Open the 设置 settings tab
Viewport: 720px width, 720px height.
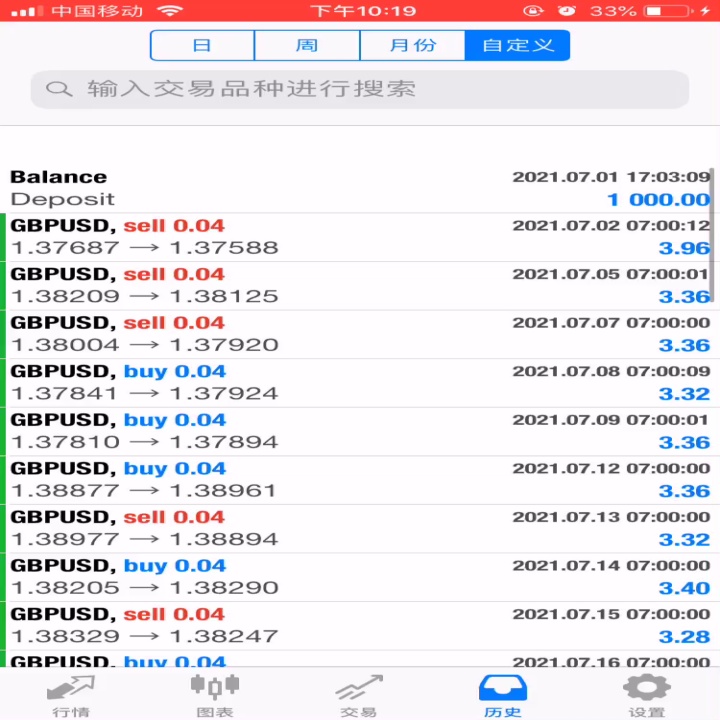pyautogui.click(x=647, y=694)
